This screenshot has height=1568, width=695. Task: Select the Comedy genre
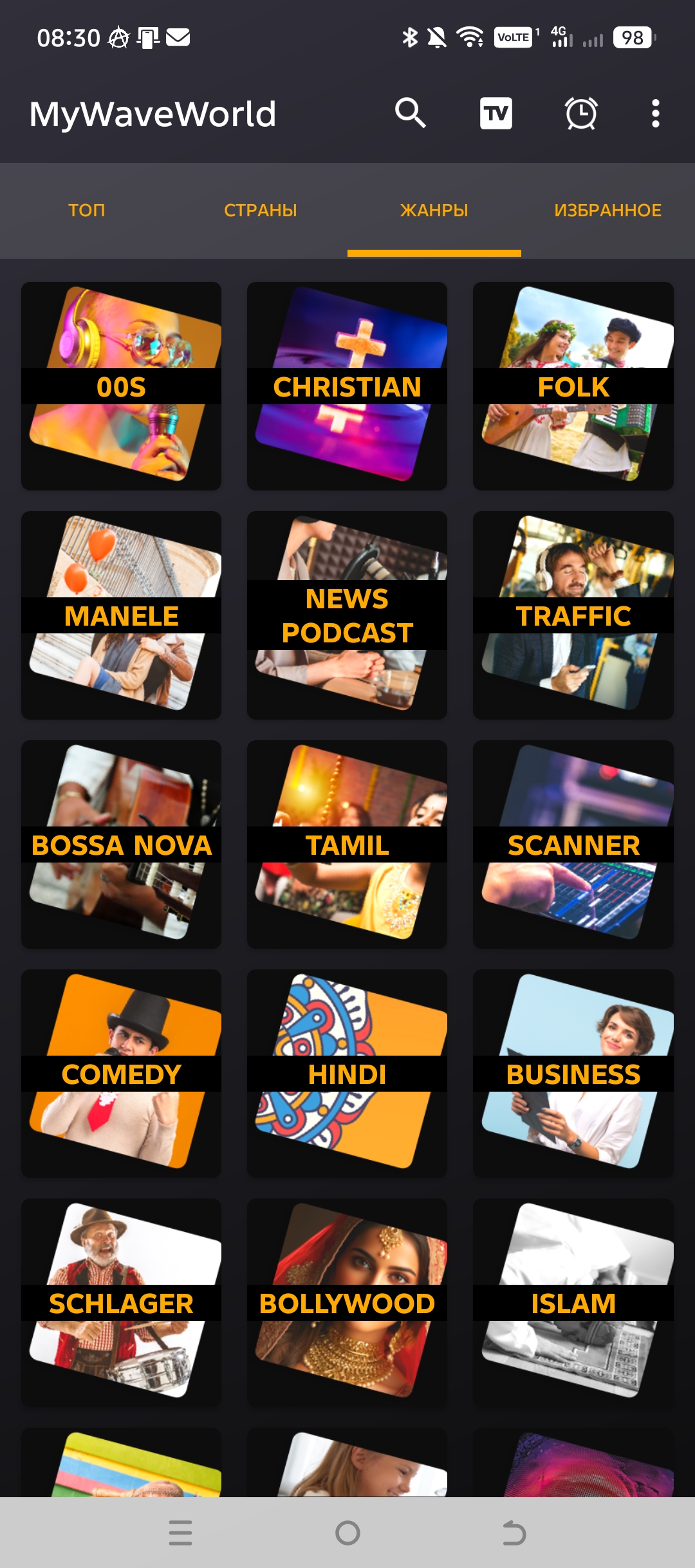(121, 1073)
